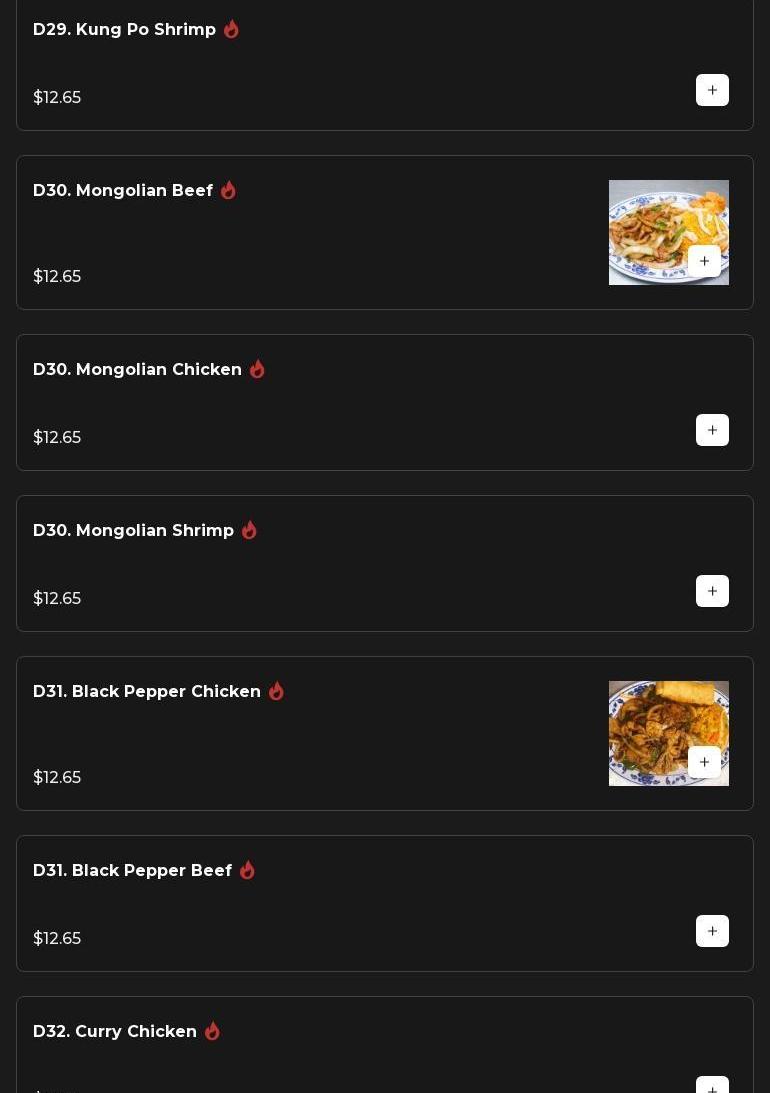The height and width of the screenshot is (1093, 770).
Task: Add D30. Mongolian Beef to cart
Action: point(704,261)
